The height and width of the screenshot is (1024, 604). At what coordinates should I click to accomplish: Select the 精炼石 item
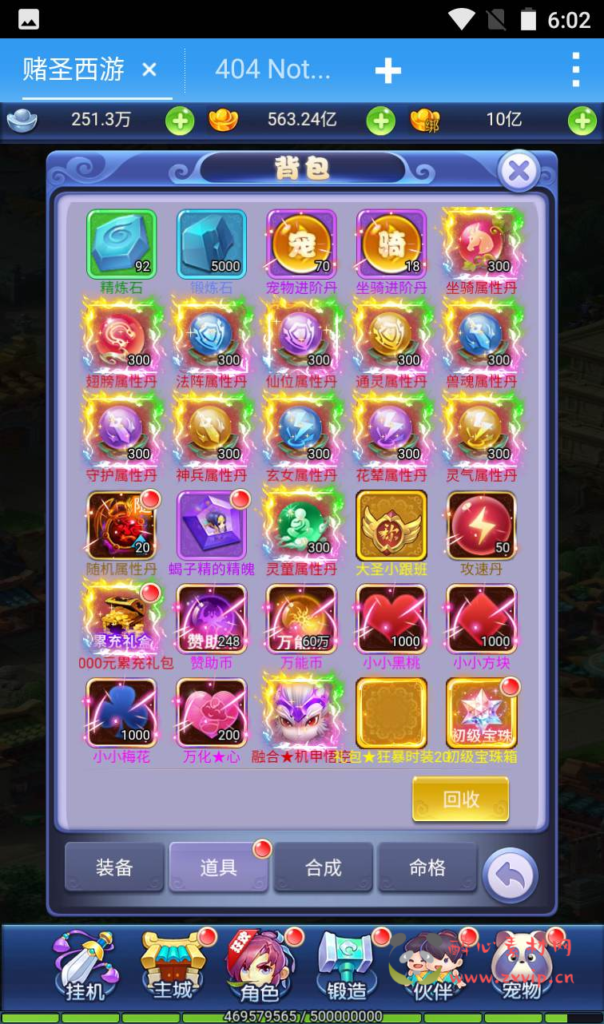tap(122, 244)
